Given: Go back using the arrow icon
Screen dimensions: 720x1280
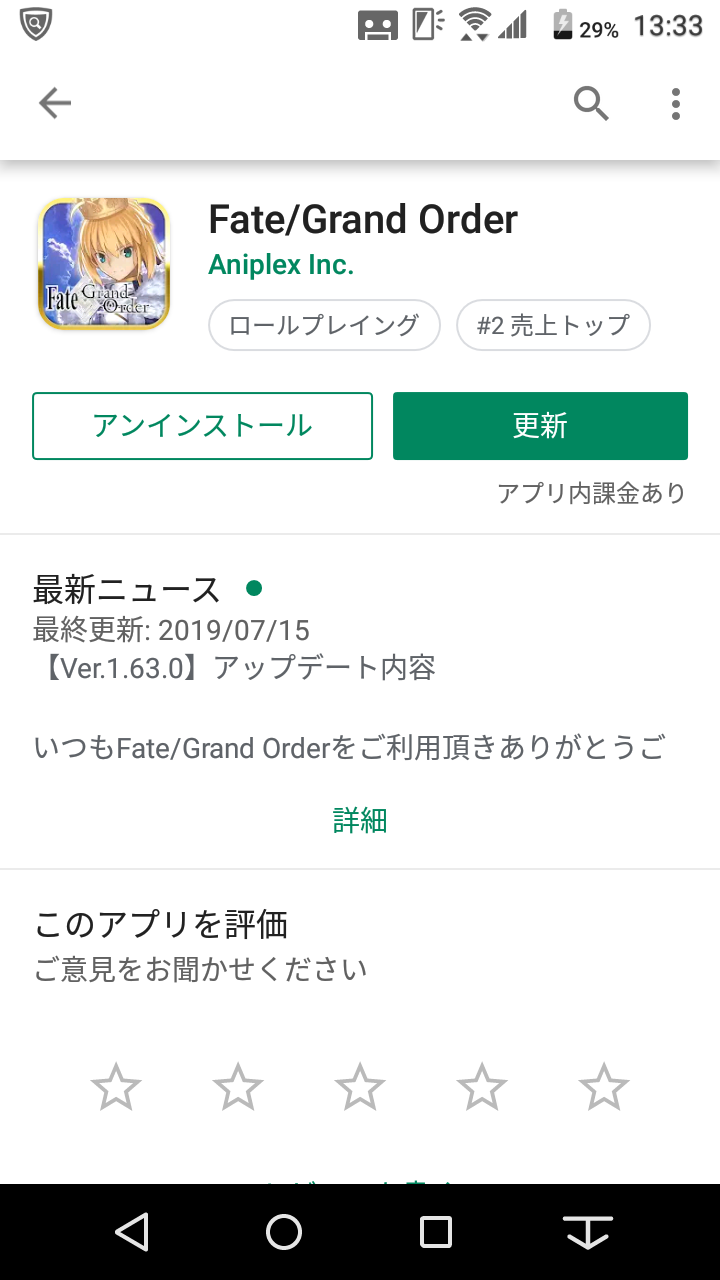Looking at the screenshot, I should click(55, 103).
